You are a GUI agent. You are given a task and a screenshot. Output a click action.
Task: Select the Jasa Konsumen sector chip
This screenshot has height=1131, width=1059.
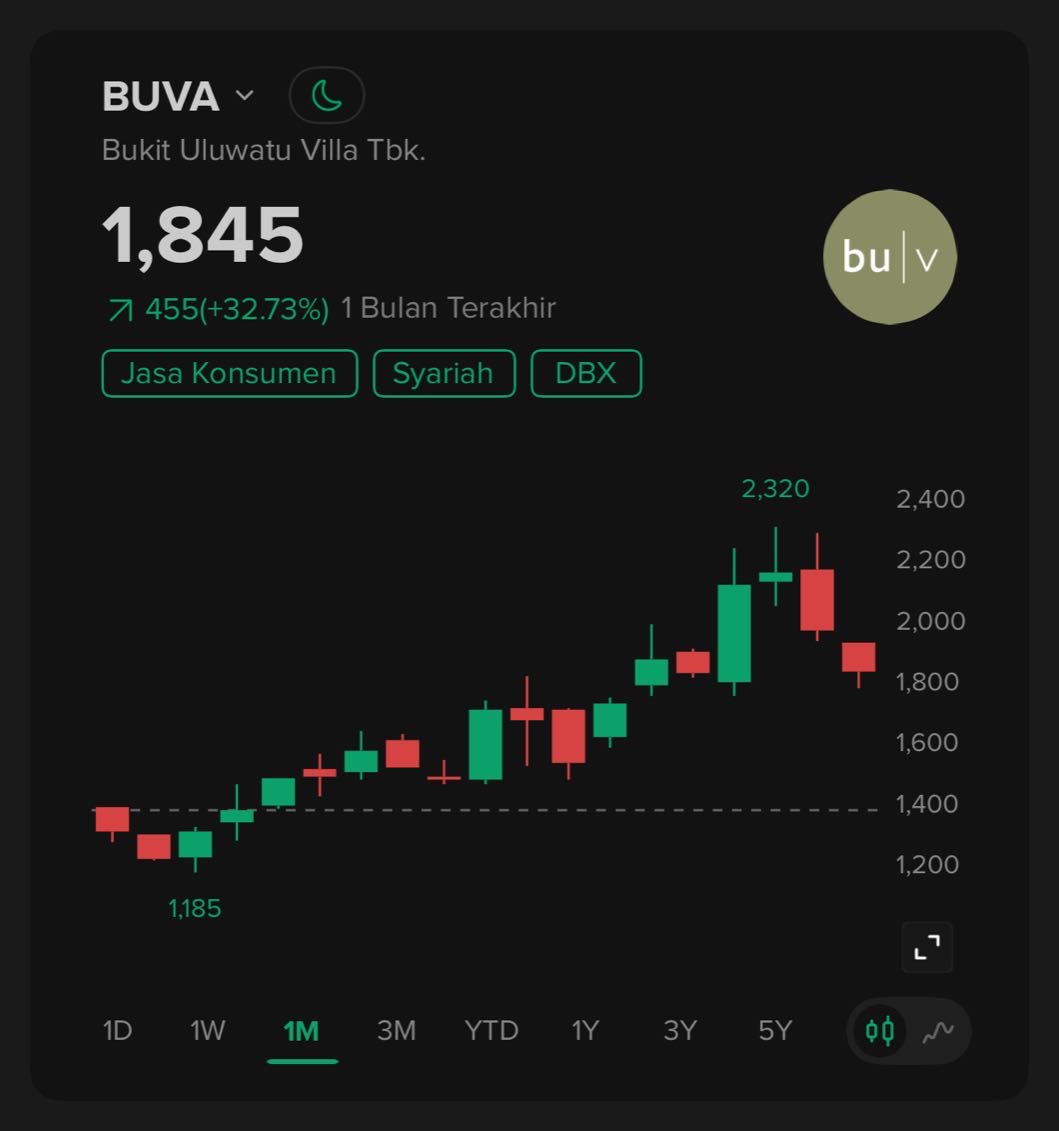coord(229,373)
